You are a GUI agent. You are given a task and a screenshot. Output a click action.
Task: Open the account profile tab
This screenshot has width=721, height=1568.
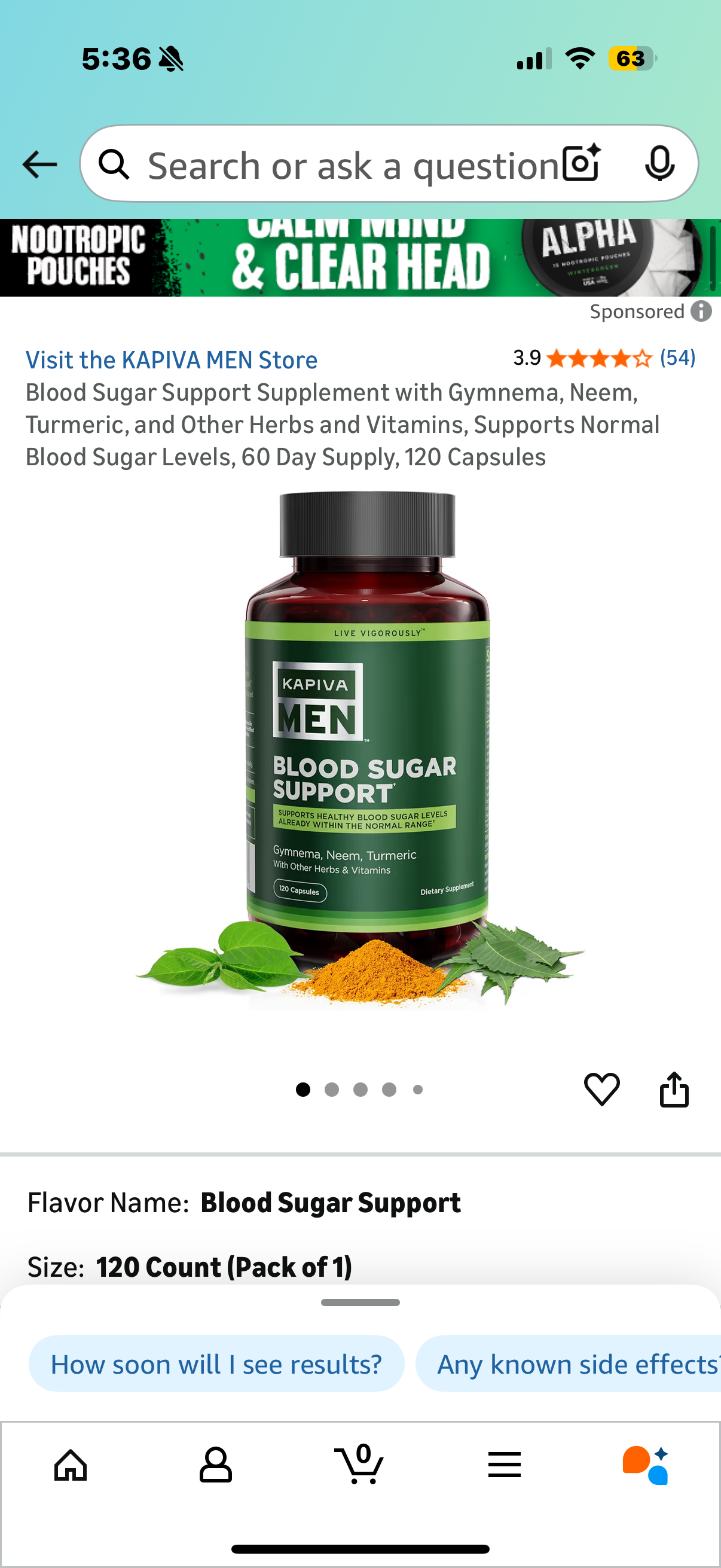[215, 1465]
